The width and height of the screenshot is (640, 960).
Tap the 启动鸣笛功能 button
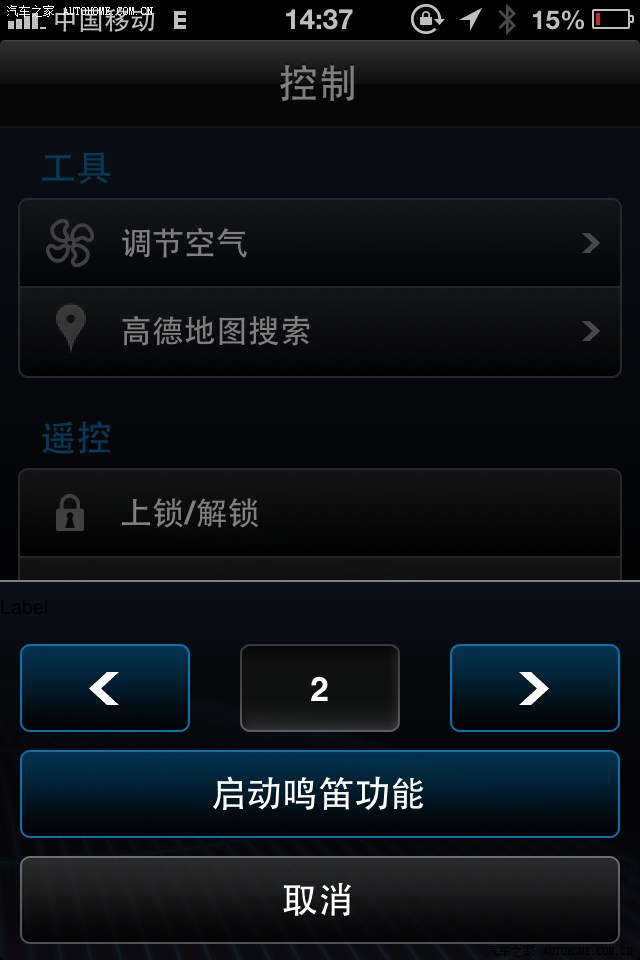320,793
